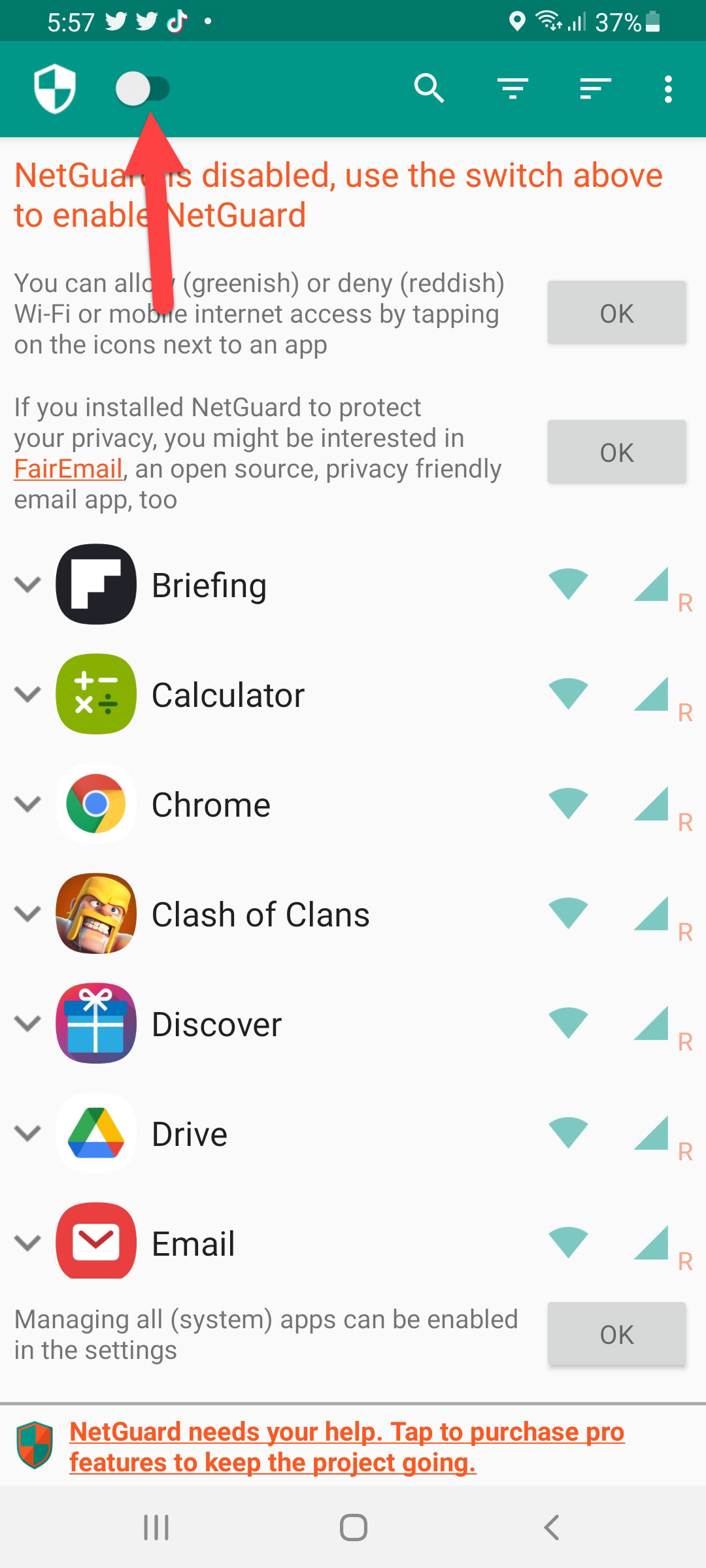Toggle Wi-Fi access for Discover

coord(568,1023)
